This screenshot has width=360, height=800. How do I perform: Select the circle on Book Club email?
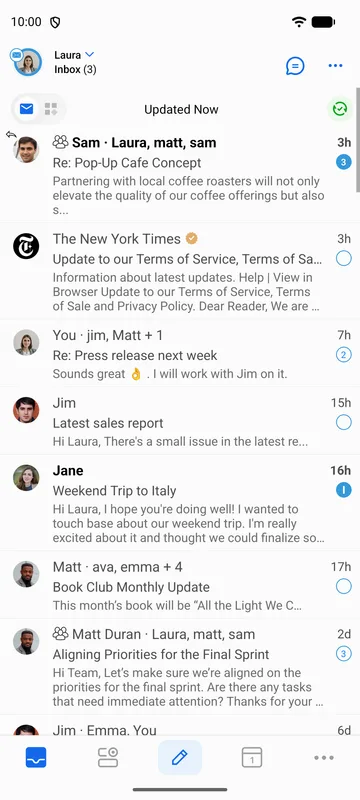(x=344, y=587)
